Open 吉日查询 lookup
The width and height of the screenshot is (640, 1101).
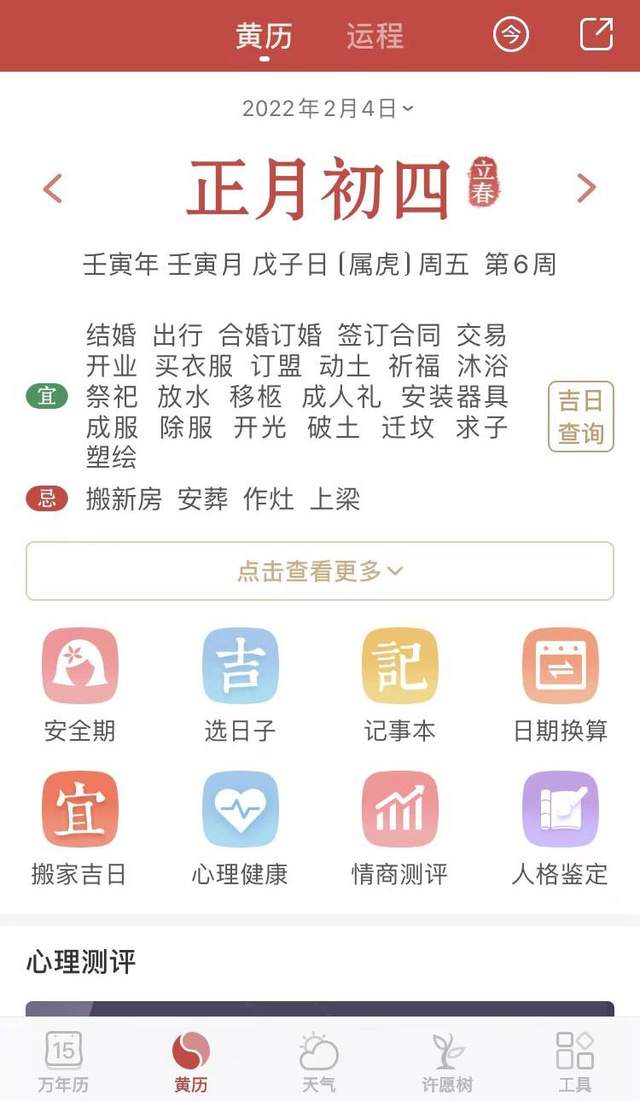click(x=580, y=417)
